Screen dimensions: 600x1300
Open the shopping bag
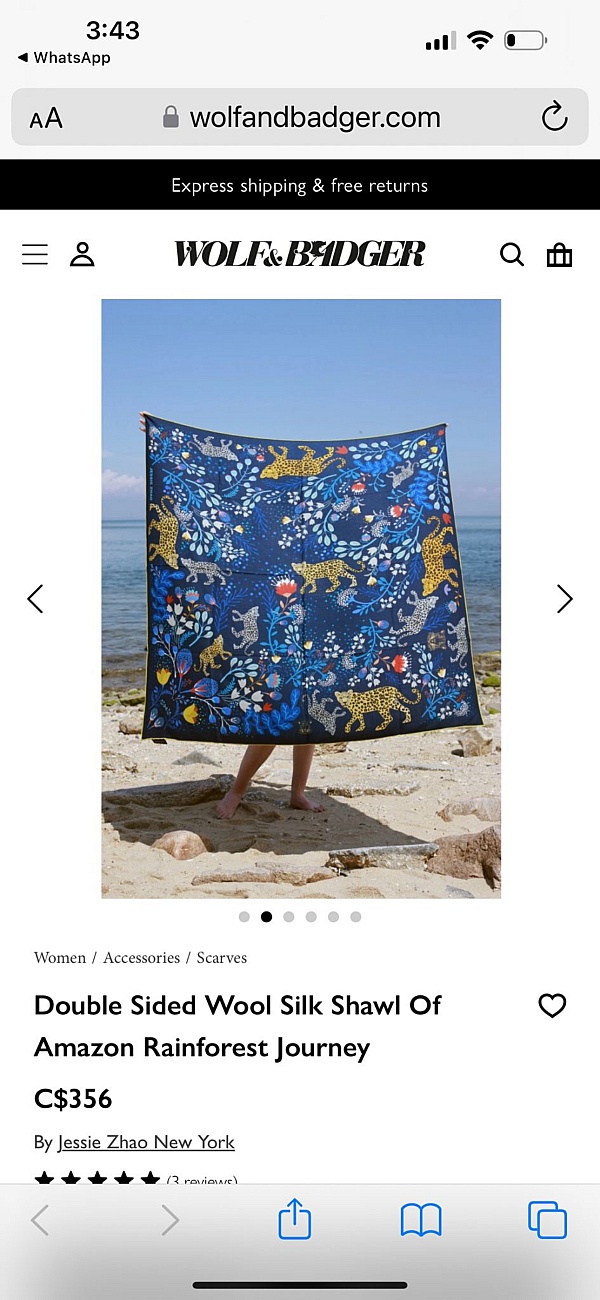(x=559, y=255)
